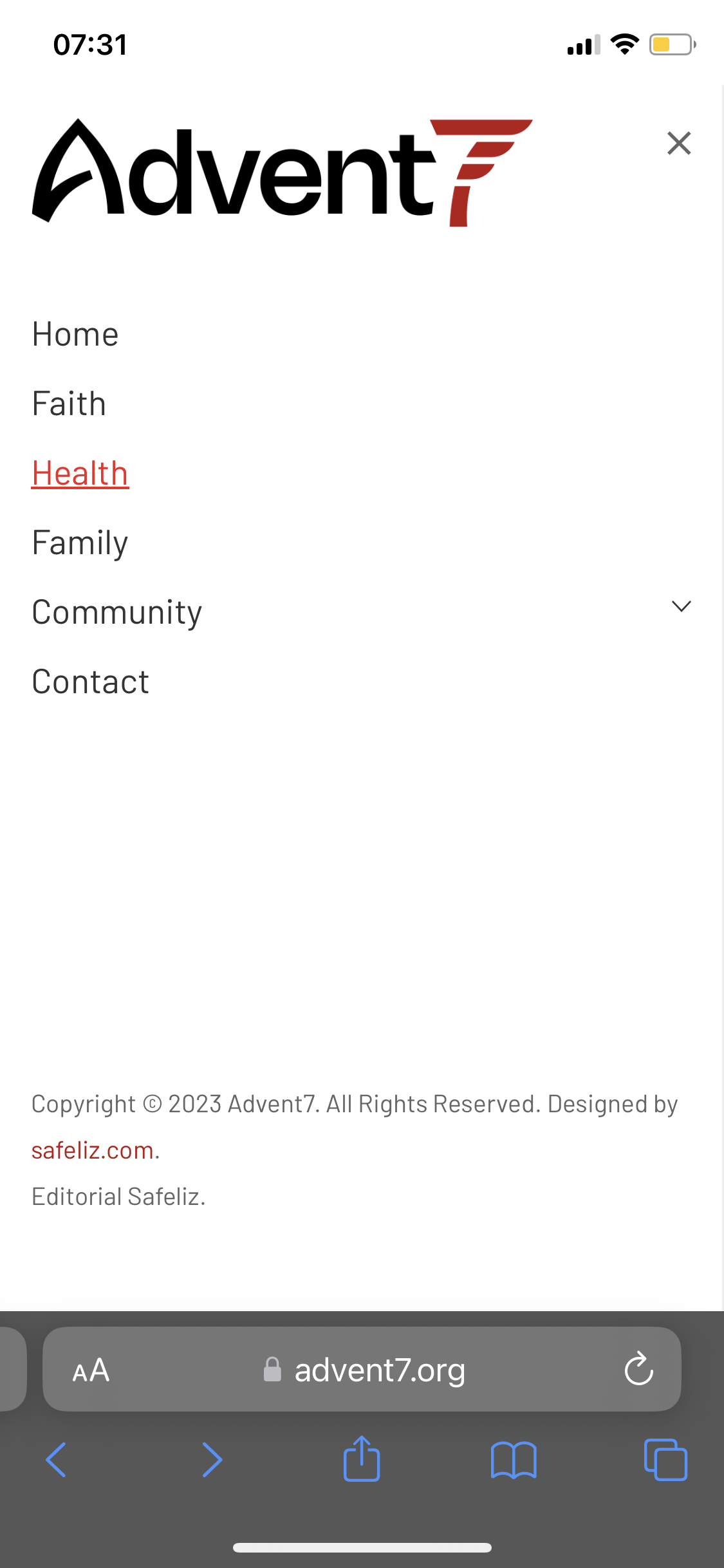Viewport: 724px width, 1568px height.
Task: Show all open tabs
Action: 665,1460
